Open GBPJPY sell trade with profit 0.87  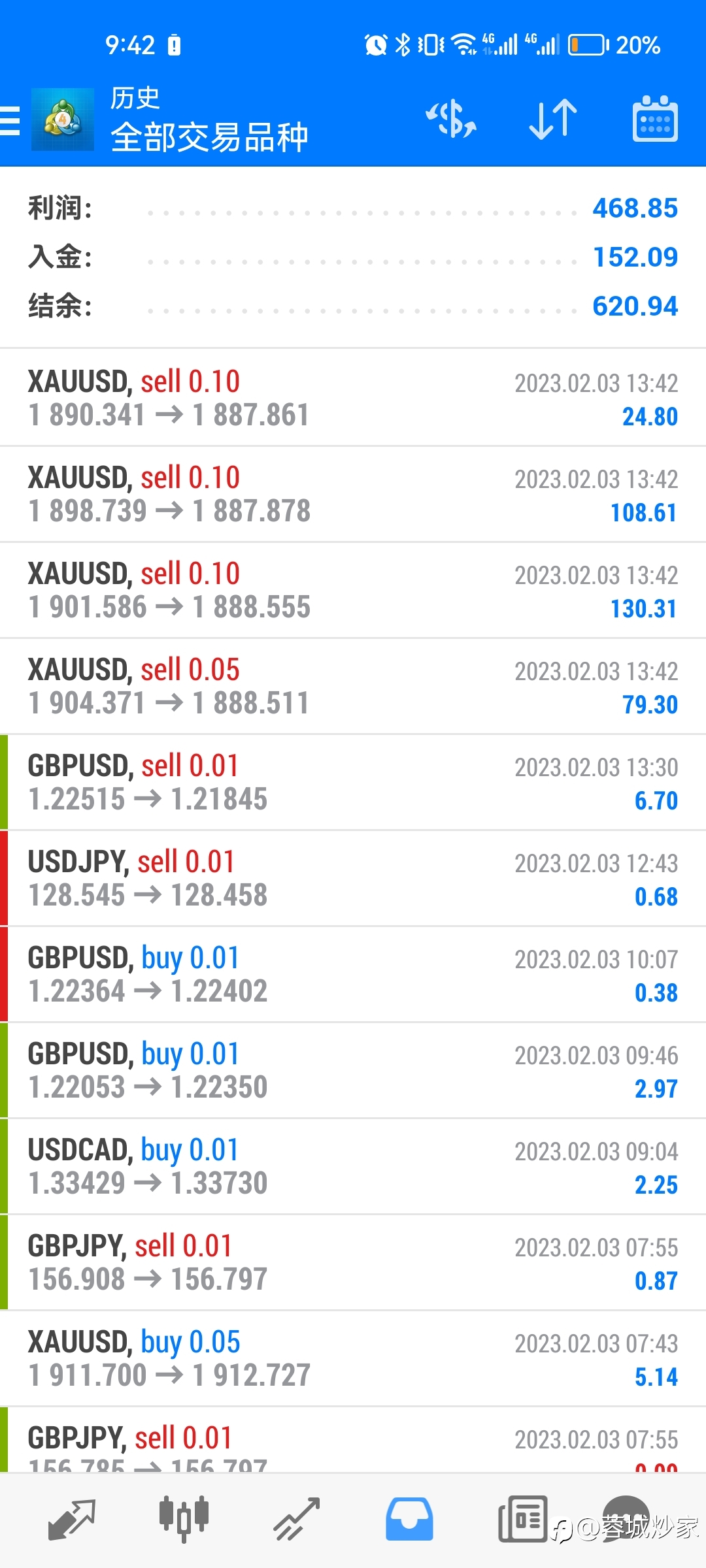point(353,1262)
